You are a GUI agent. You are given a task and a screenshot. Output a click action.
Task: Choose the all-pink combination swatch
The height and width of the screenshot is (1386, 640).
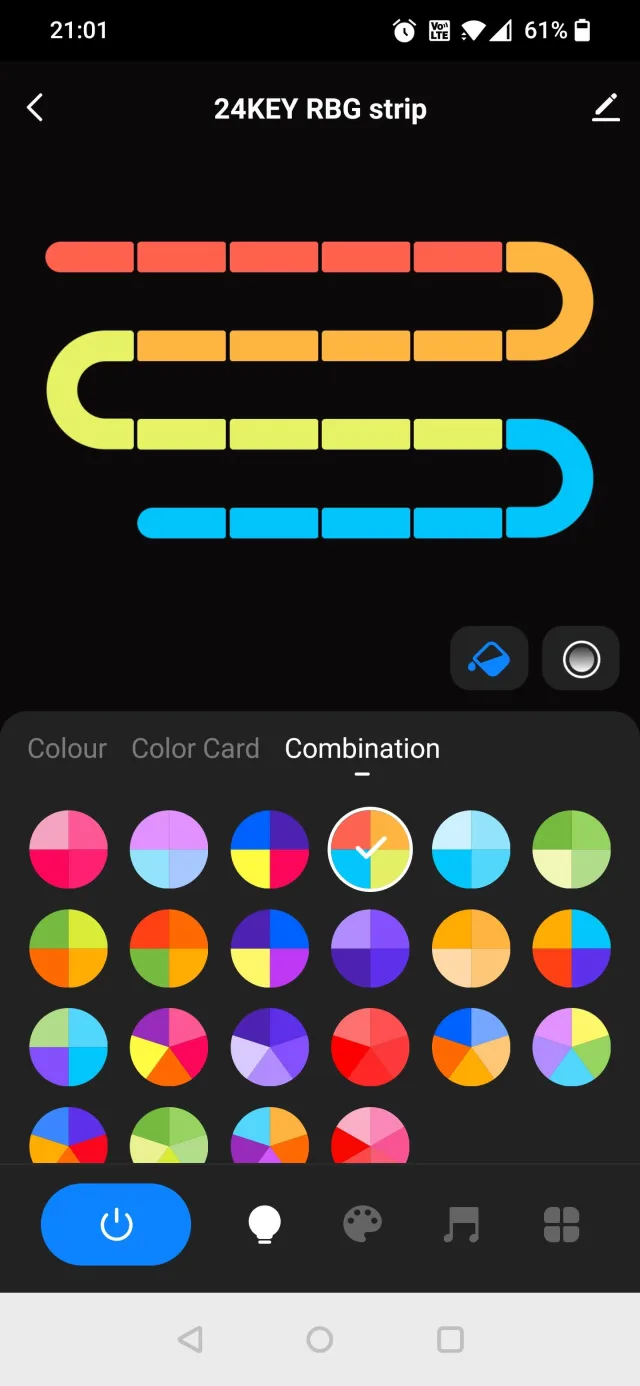pyautogui.click(x=69, y=849)
